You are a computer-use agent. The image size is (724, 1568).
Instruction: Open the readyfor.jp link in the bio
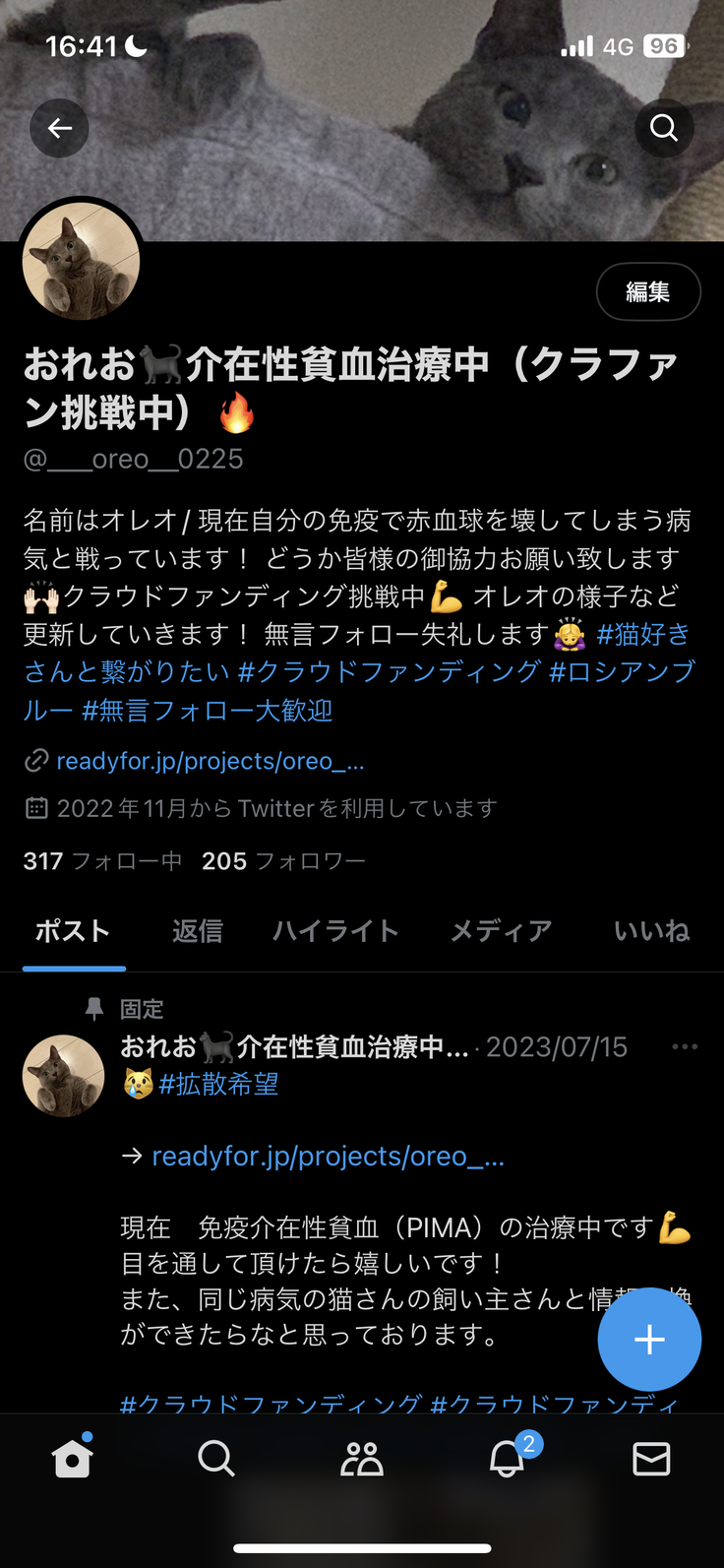click(210, 761)
